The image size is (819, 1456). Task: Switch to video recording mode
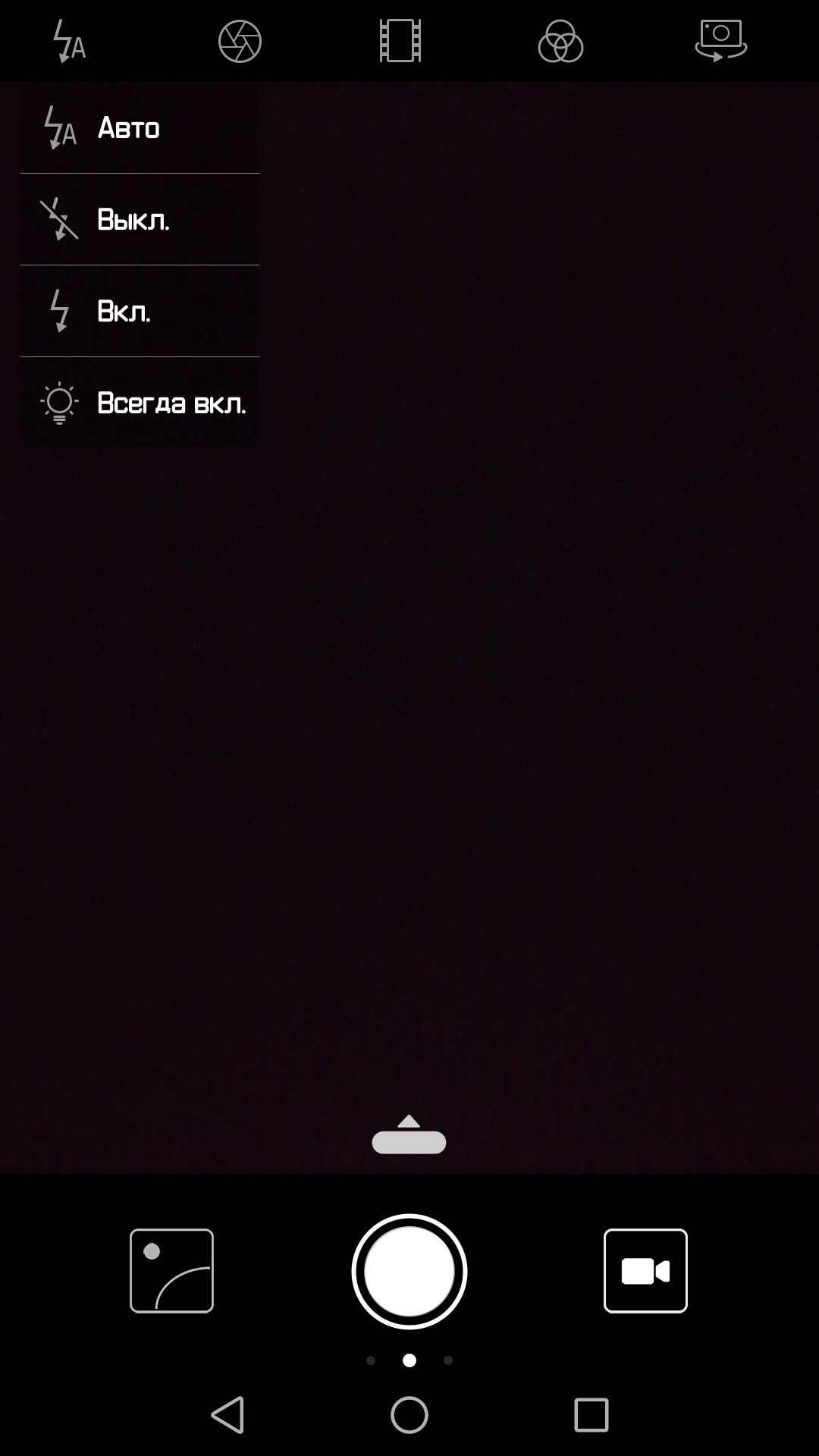[645, 1271]
